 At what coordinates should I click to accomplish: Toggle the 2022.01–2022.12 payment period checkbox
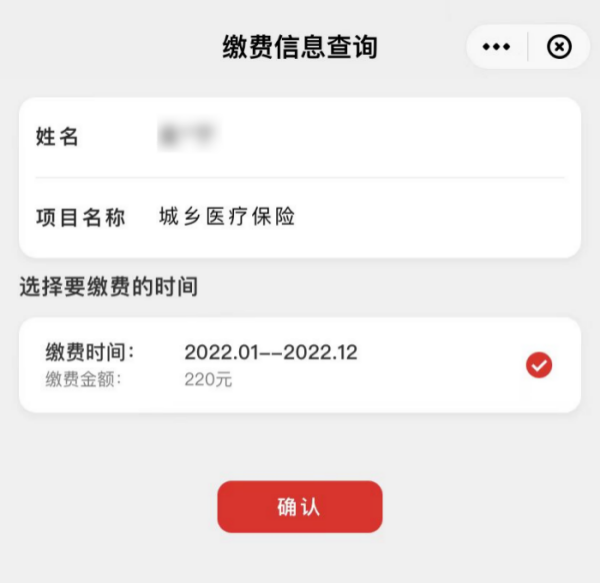[539, 366]
